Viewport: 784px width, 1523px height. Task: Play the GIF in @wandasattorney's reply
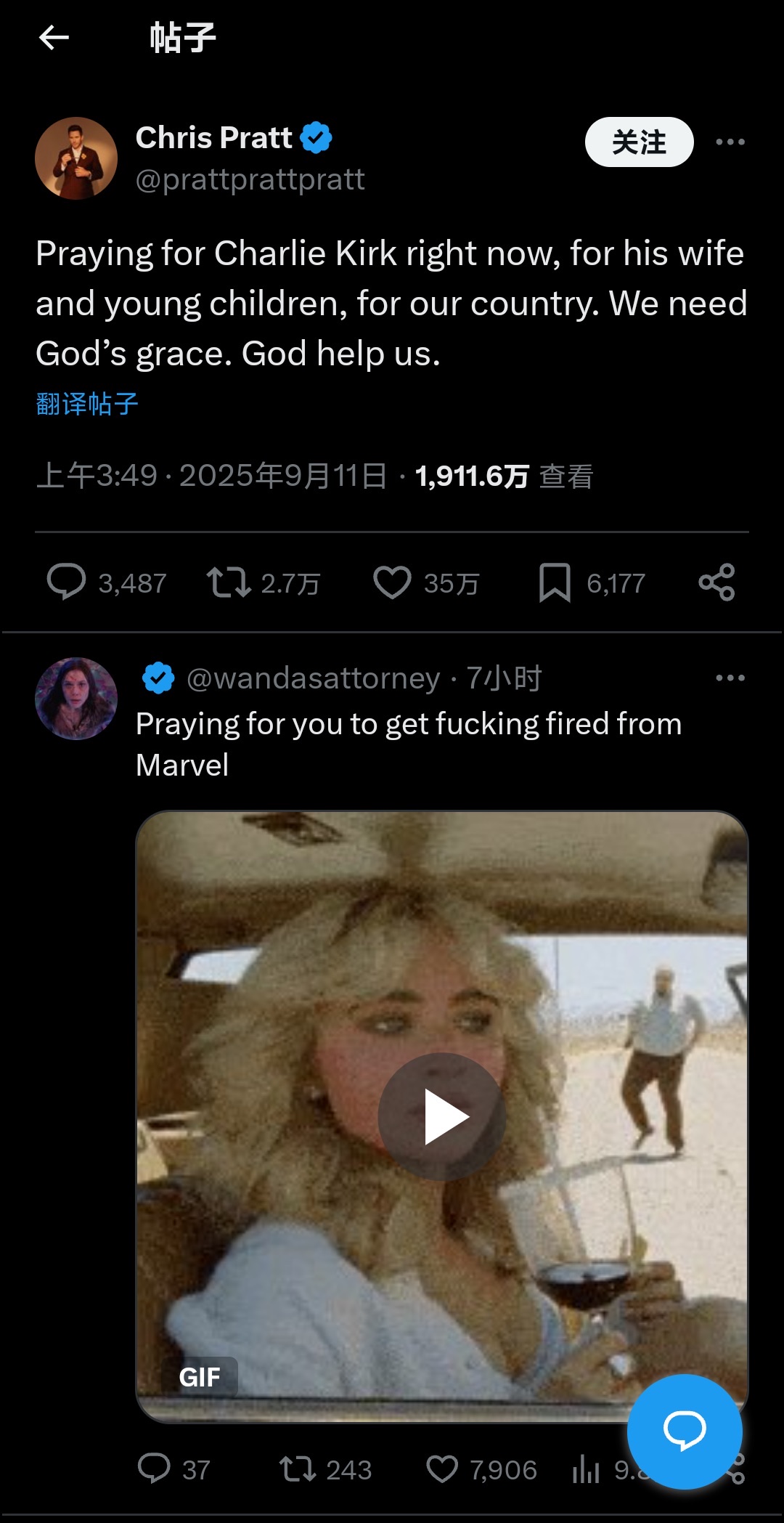click(x=442, y=1116)
